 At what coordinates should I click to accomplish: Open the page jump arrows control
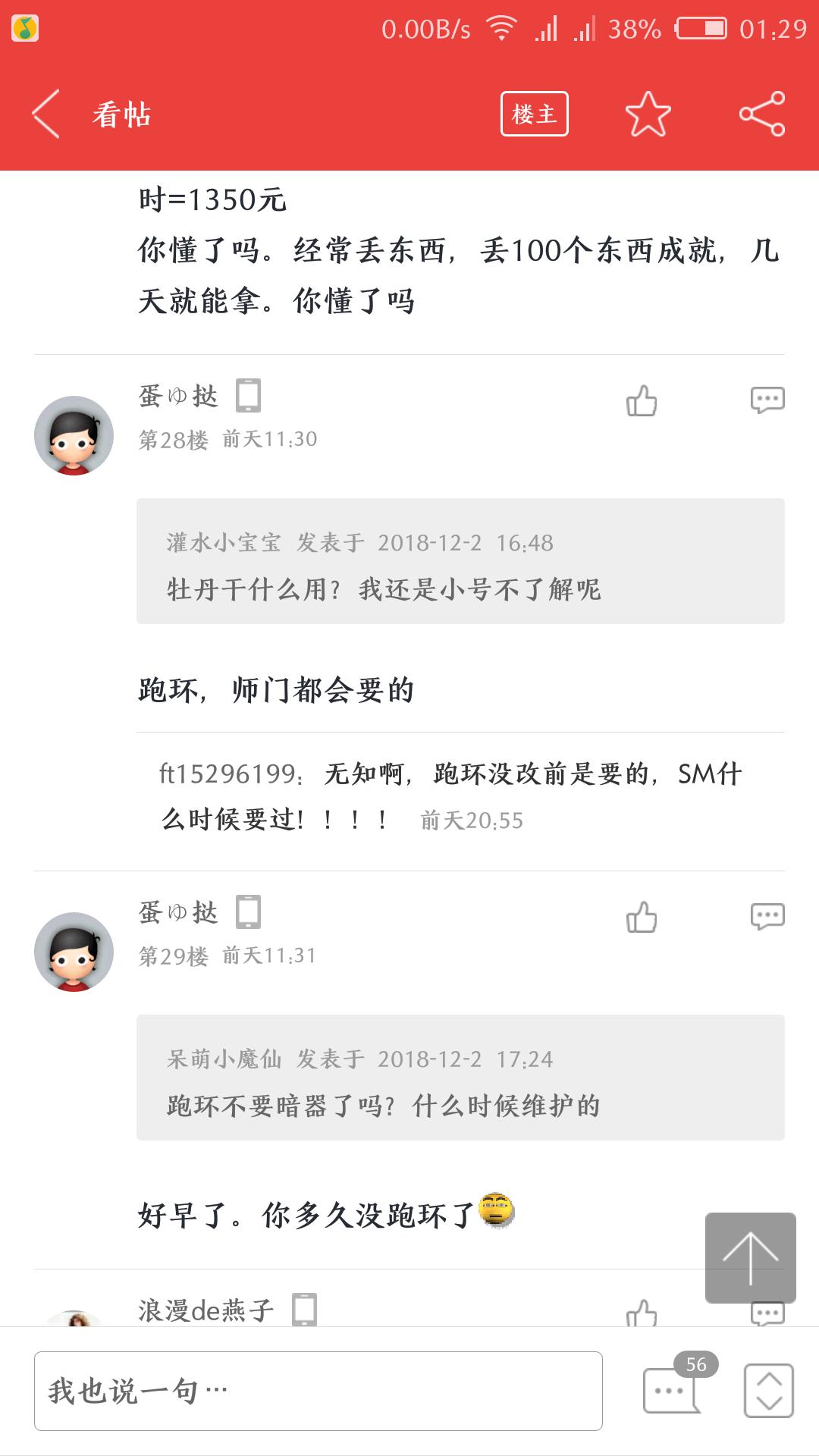(768, 1391)
